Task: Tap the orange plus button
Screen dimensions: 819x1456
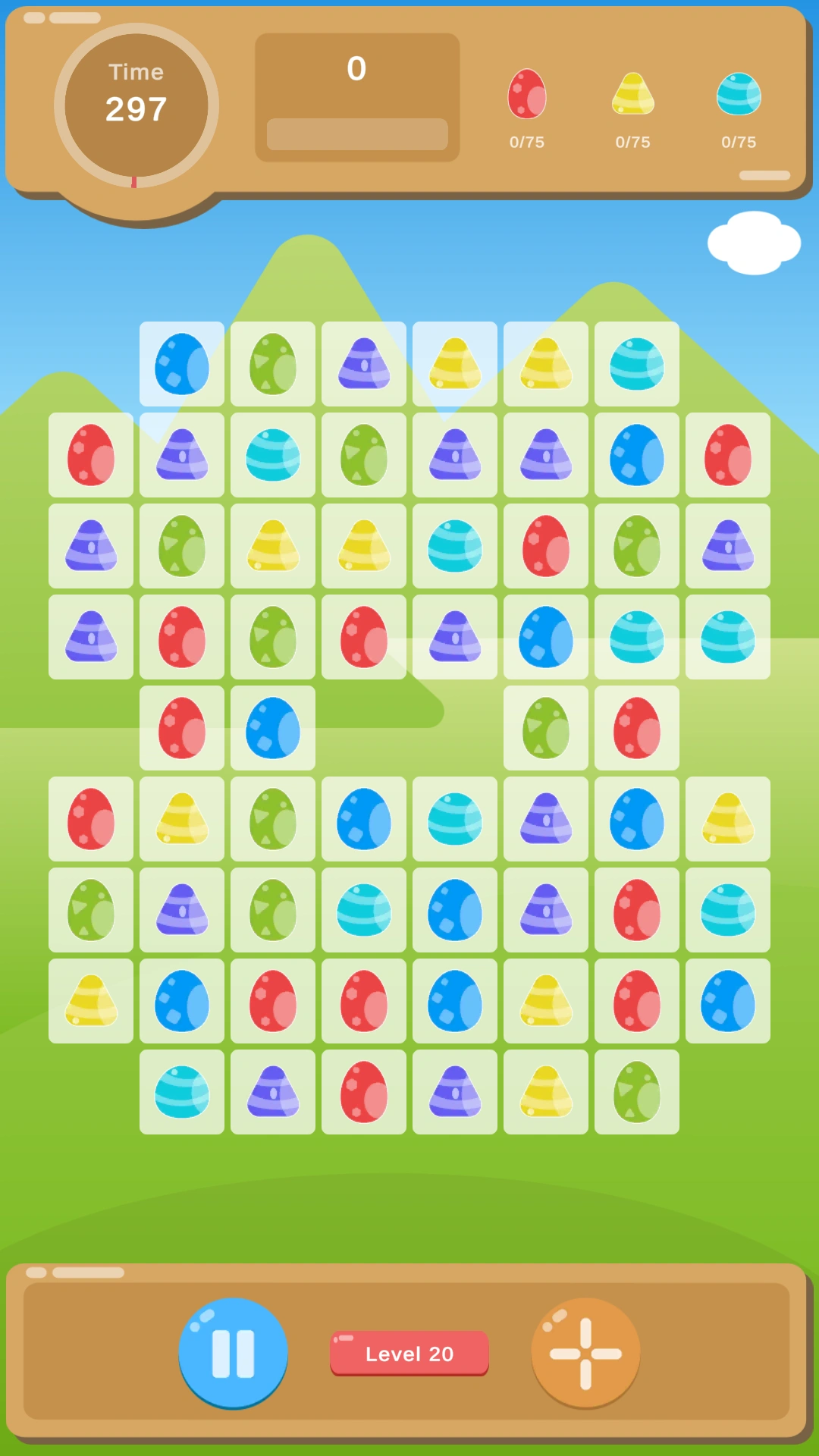Action: 585,1353
